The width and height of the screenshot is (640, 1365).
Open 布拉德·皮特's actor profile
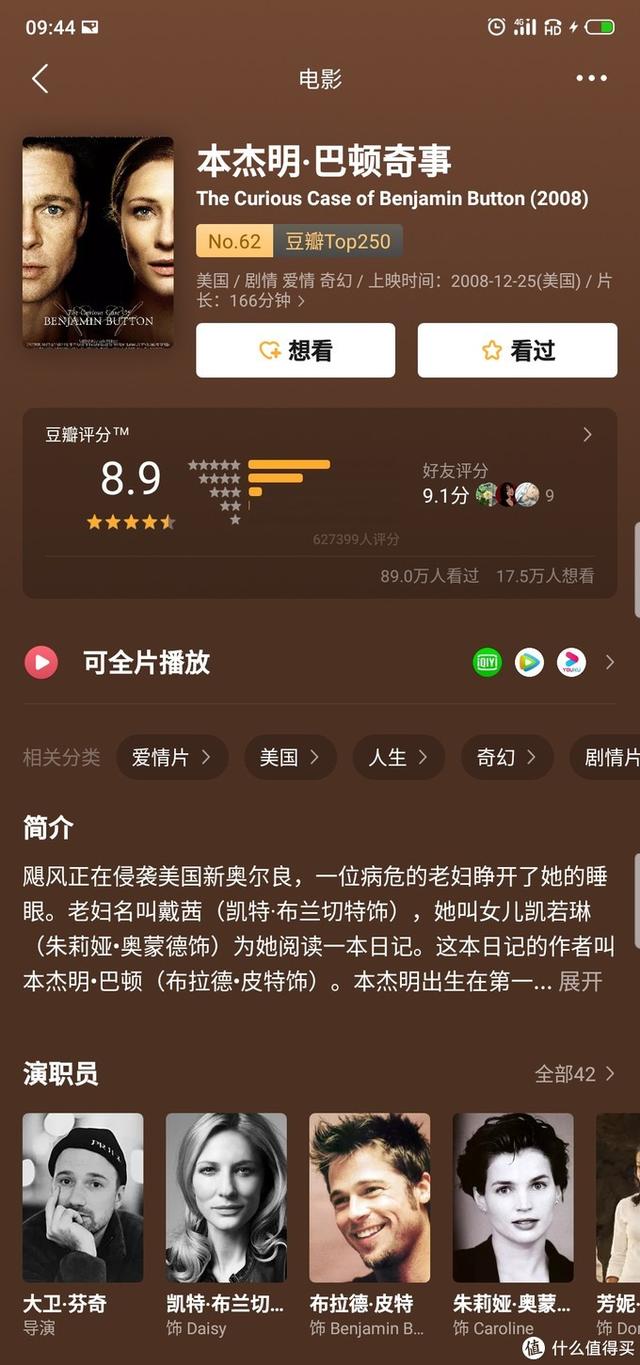(370, 1225)
